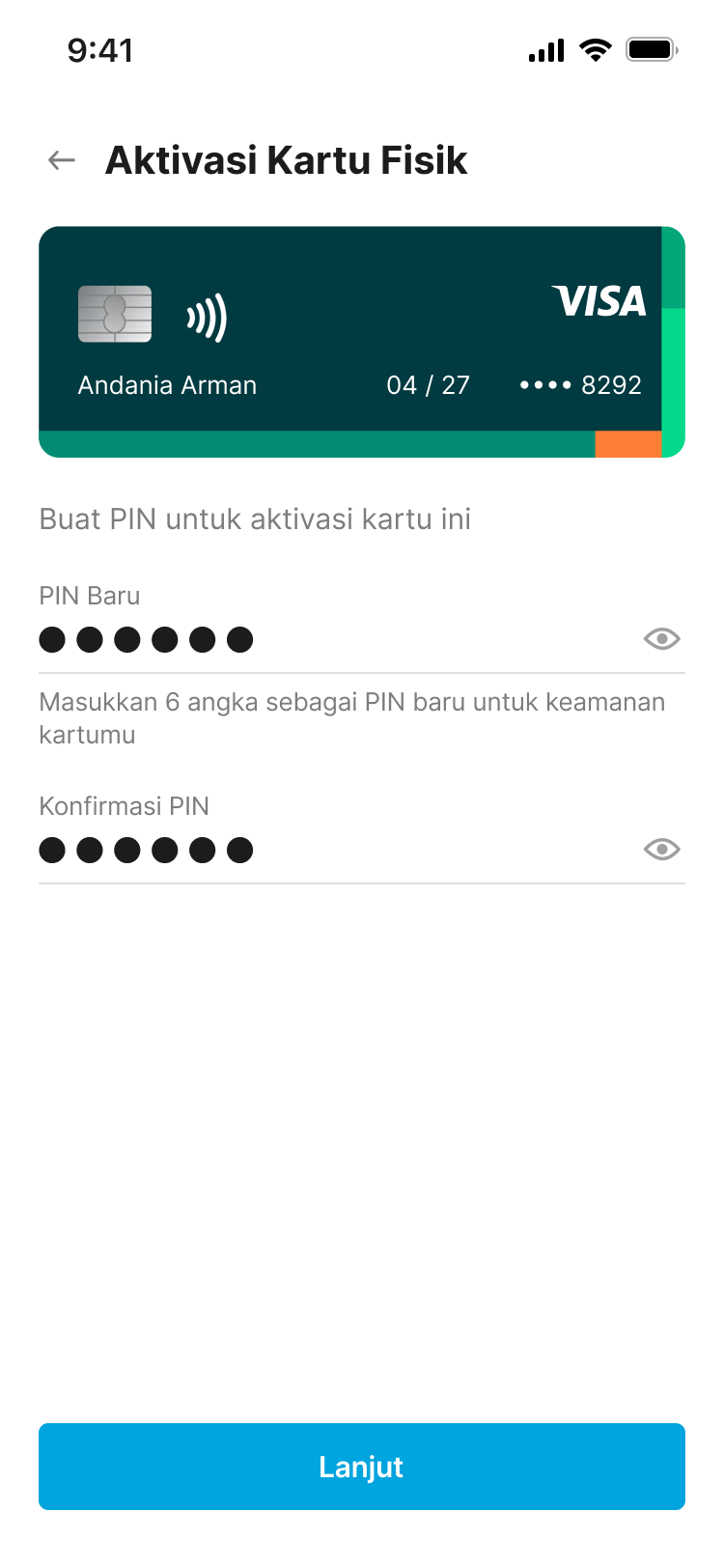Viewport: 724px width, 1568px height.
Task: Select the battery indicator icon
Action: [652, 50]
